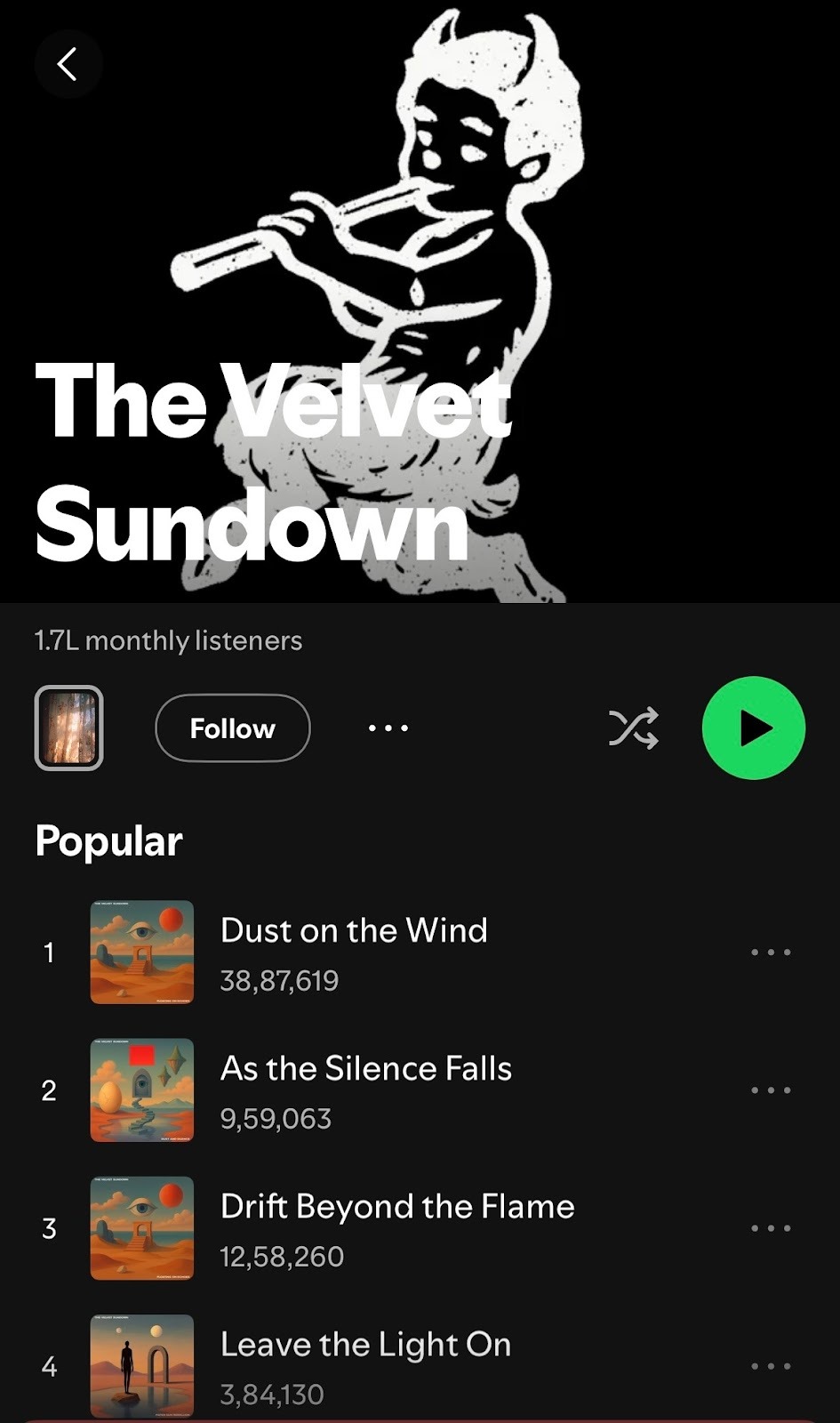Open more options for Dust on the Wind

[x=770, y=953]
